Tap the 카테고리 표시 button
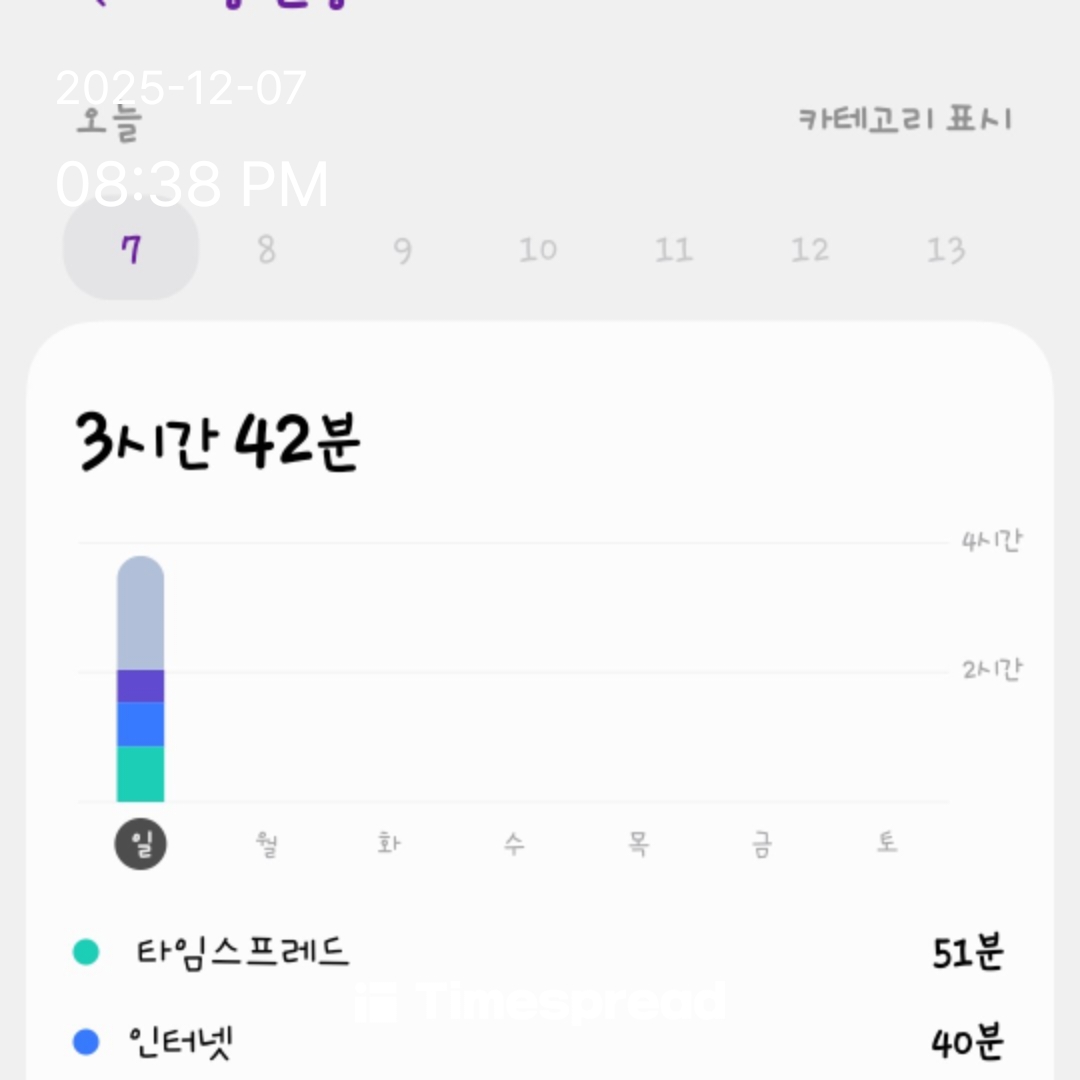This screenshot has height=1080, width=1080. (904, 119)
